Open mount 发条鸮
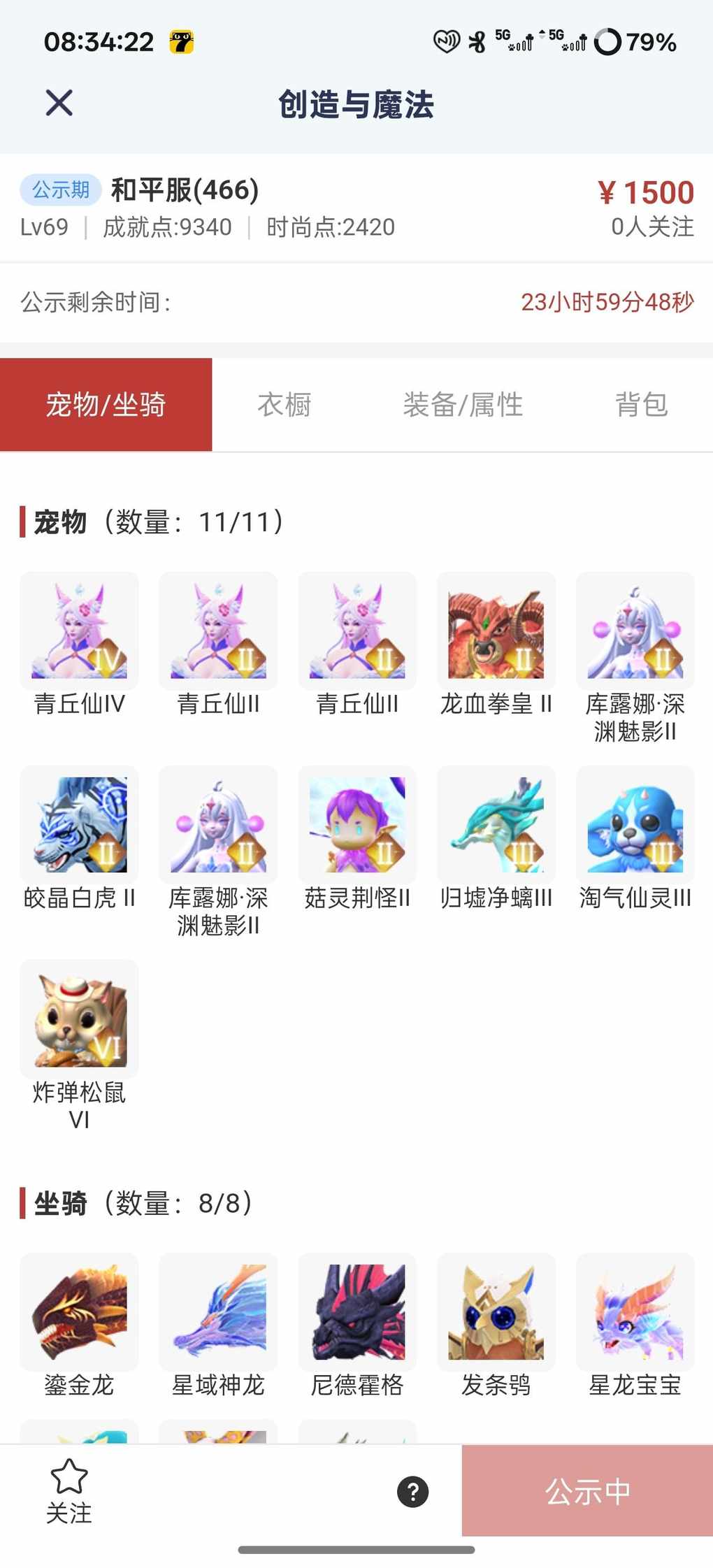The height and width of the screenshot is (1568, 713). point(496,1312)
